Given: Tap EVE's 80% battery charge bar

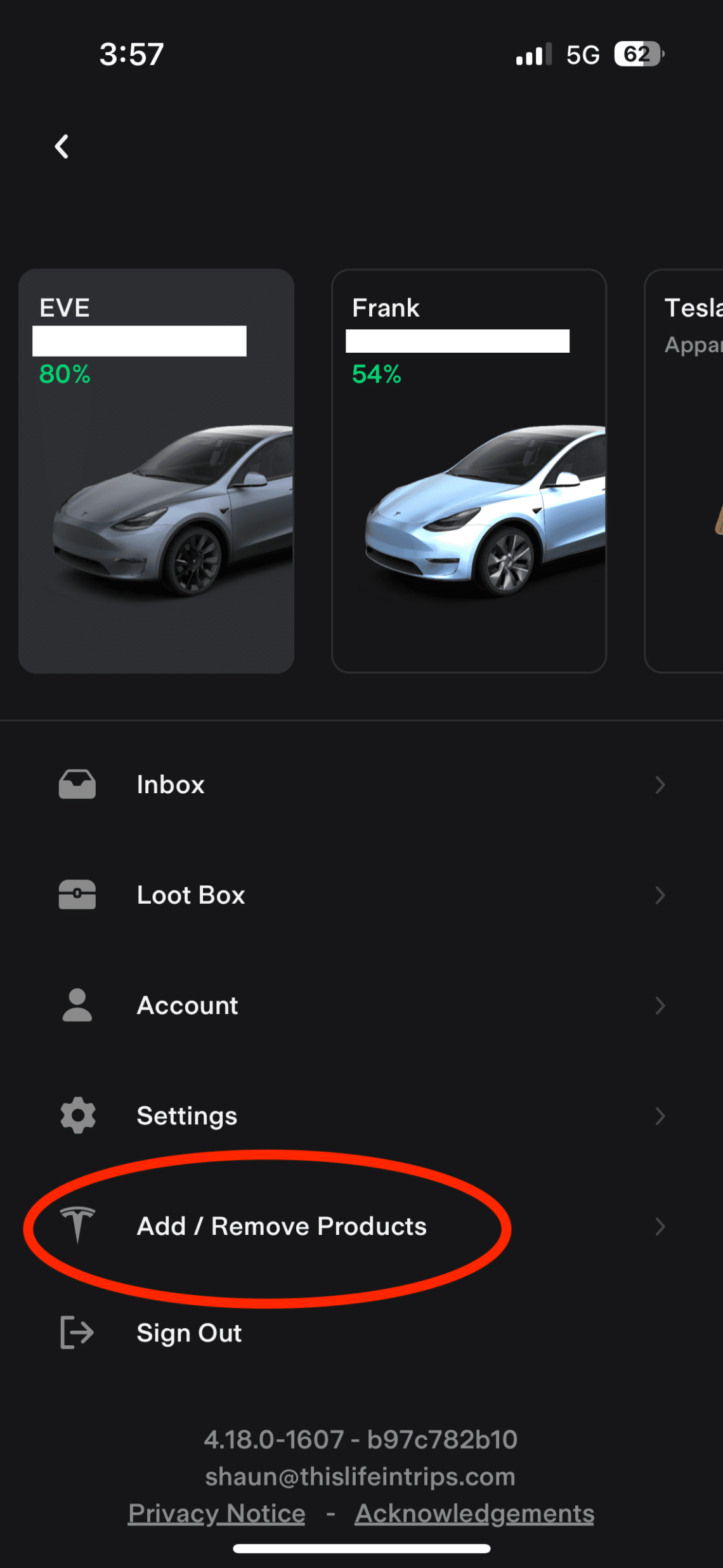Looking at the screenshot, I should (140, 340).
